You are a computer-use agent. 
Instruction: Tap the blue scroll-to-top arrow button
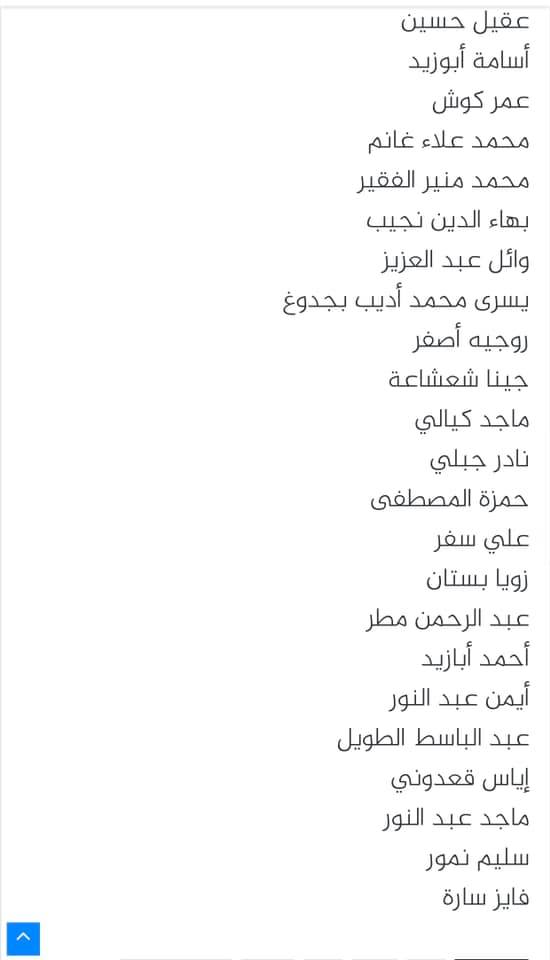point(23,938)
